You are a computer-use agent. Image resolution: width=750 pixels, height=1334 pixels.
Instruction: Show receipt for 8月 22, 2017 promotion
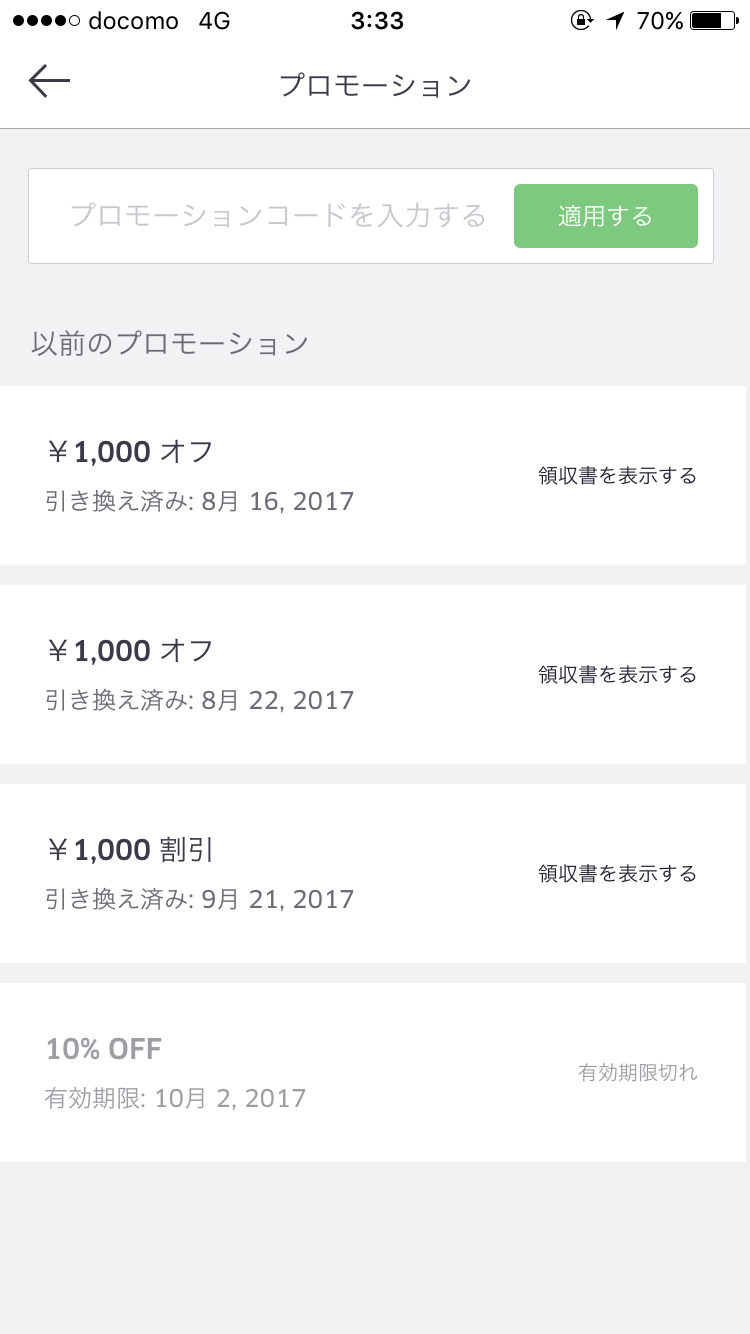click(x=617, y=674)
